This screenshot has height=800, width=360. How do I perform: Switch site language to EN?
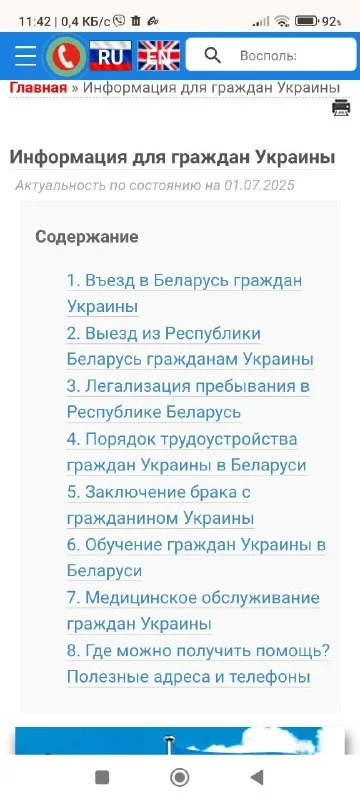point(159,56)
